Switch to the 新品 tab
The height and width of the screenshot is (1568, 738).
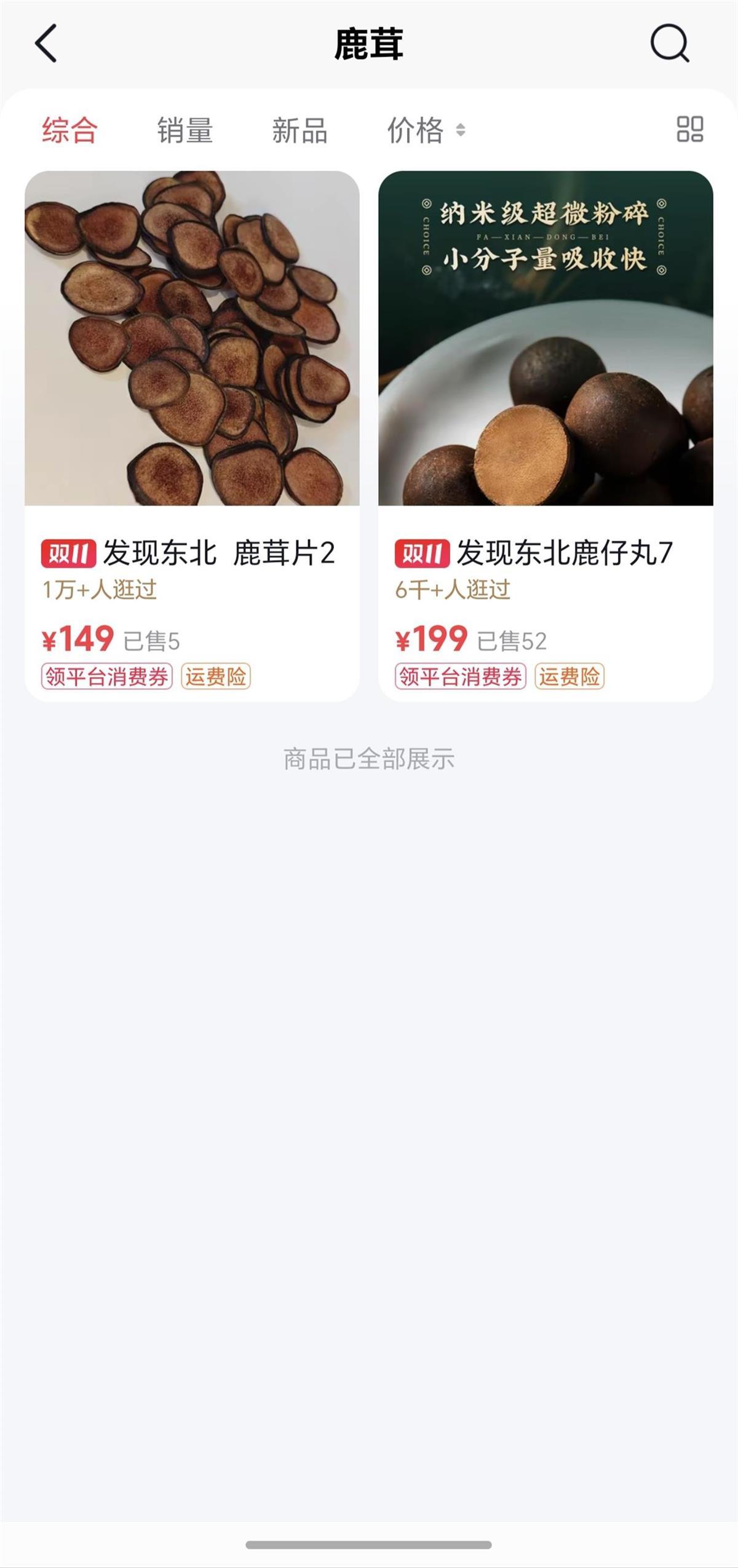pos(300,130)
